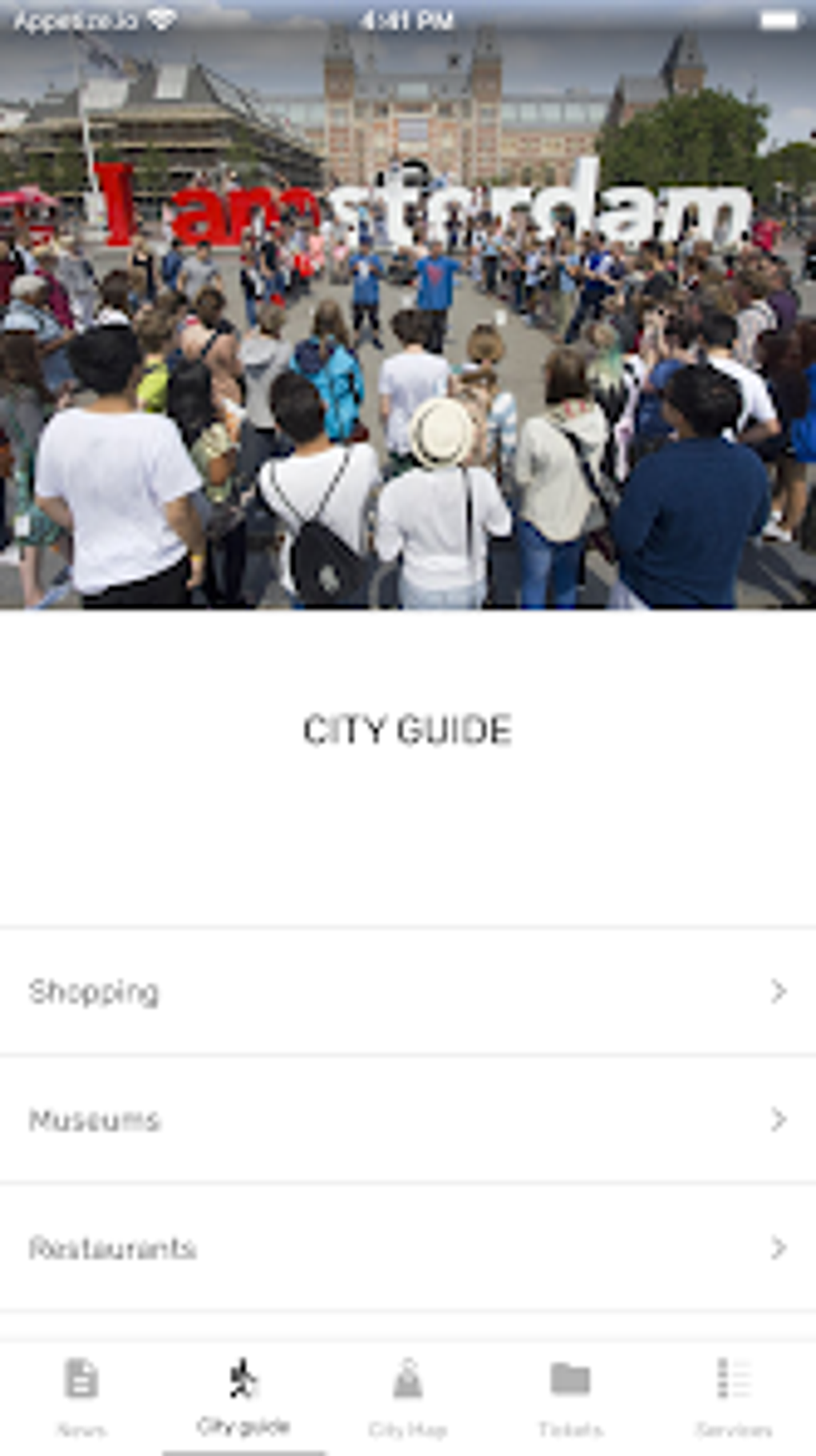Open the Restaurants section
816x1456 pixels.
click(x=408, y=1247)
